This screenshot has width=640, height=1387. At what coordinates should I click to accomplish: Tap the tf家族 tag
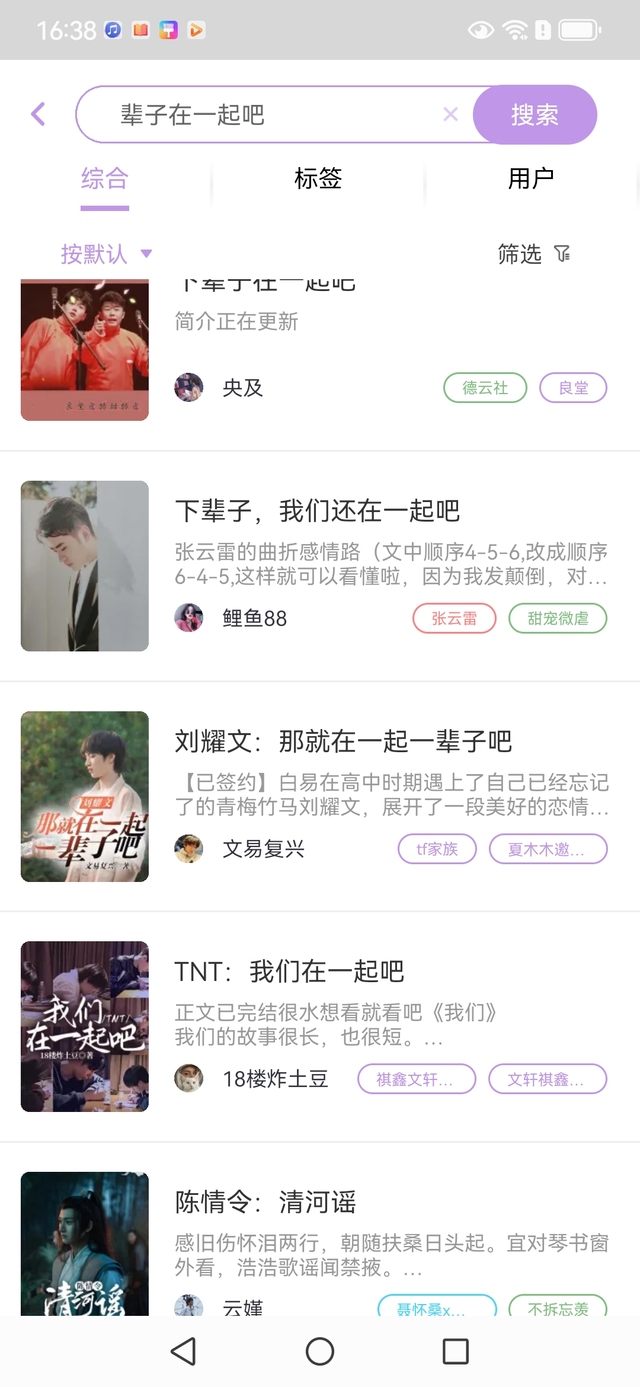click(x=437, y=849)
